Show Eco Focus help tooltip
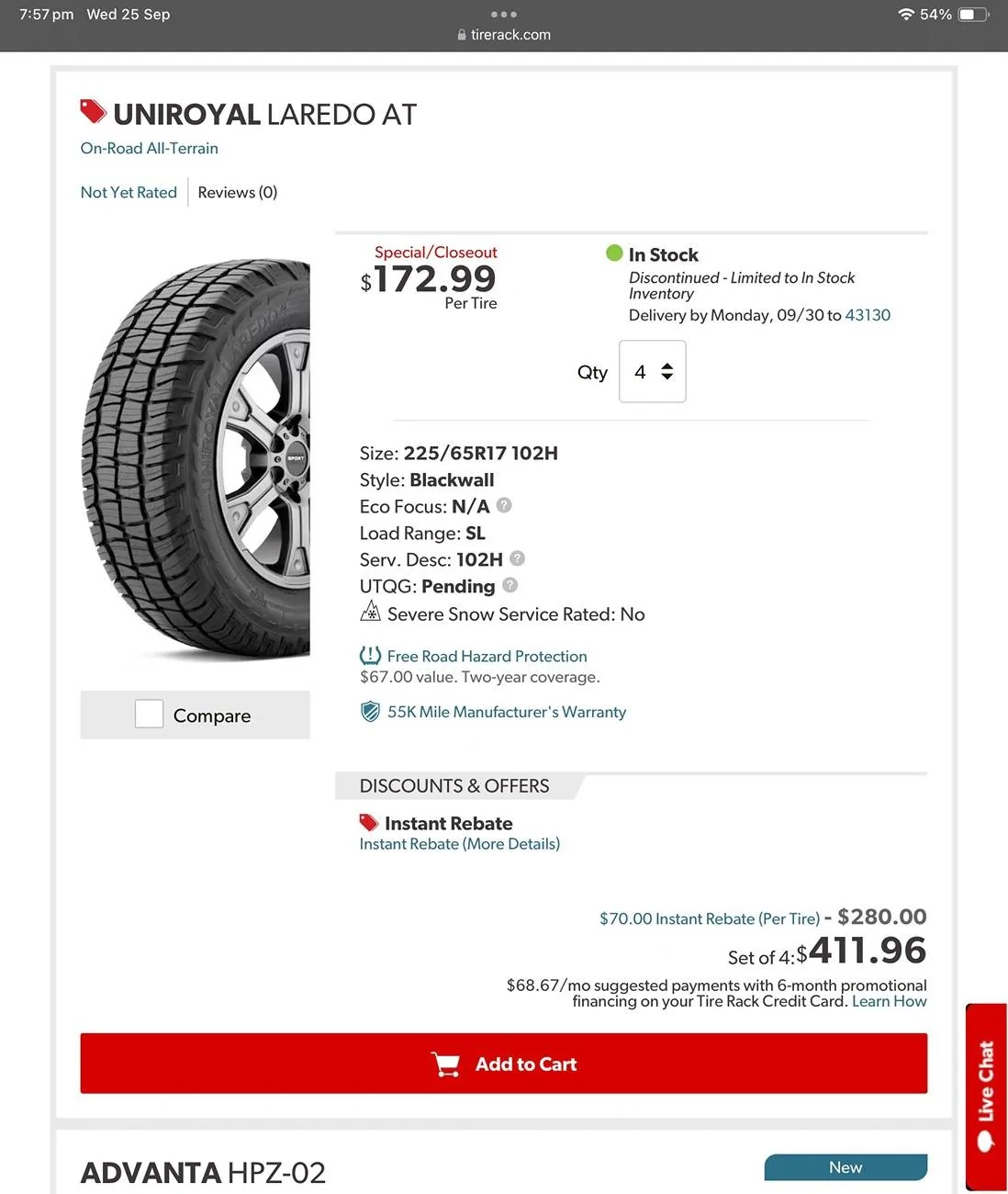The height and width of the screenshot is (1194, 1008). (x=504, y=505)
